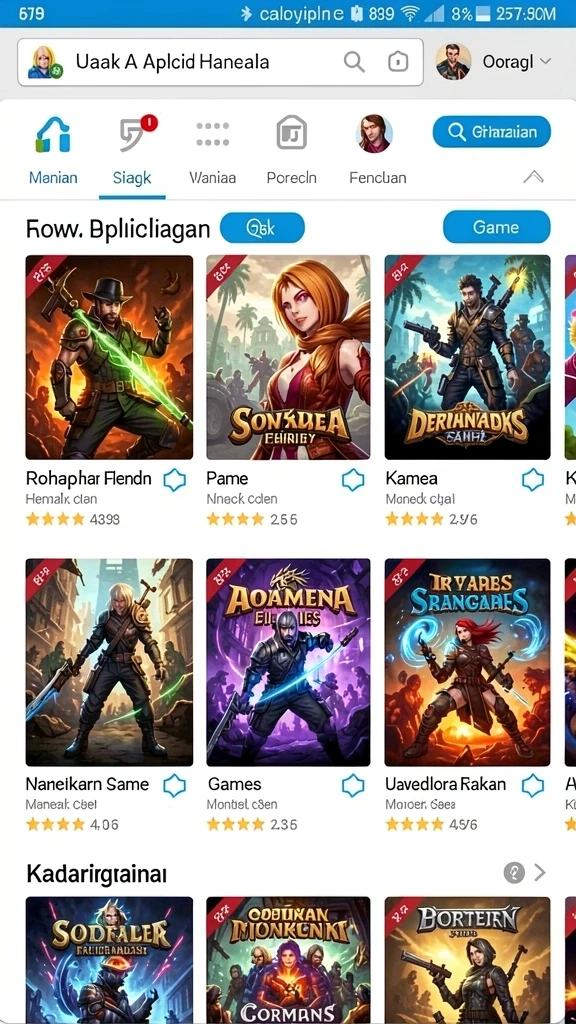Image resolution: width=576 pixels, height=1024 pixels.
Task: Select the Porecln tab
Action: pyautogui.click(x=291, y=152)
